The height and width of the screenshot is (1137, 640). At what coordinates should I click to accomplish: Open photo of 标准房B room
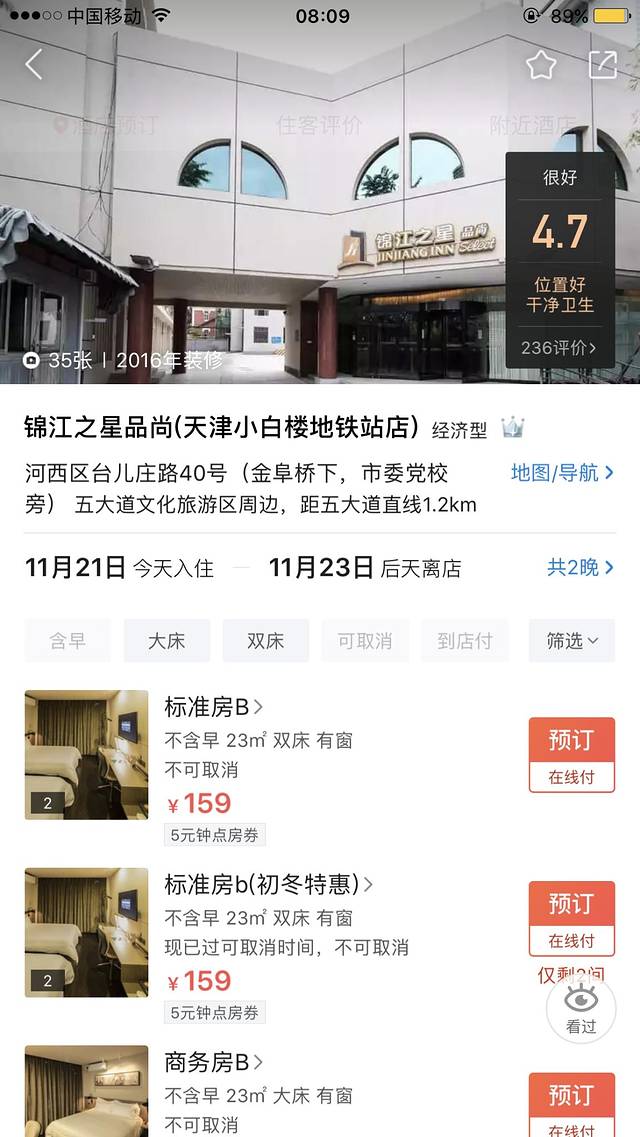pos(86,755)
